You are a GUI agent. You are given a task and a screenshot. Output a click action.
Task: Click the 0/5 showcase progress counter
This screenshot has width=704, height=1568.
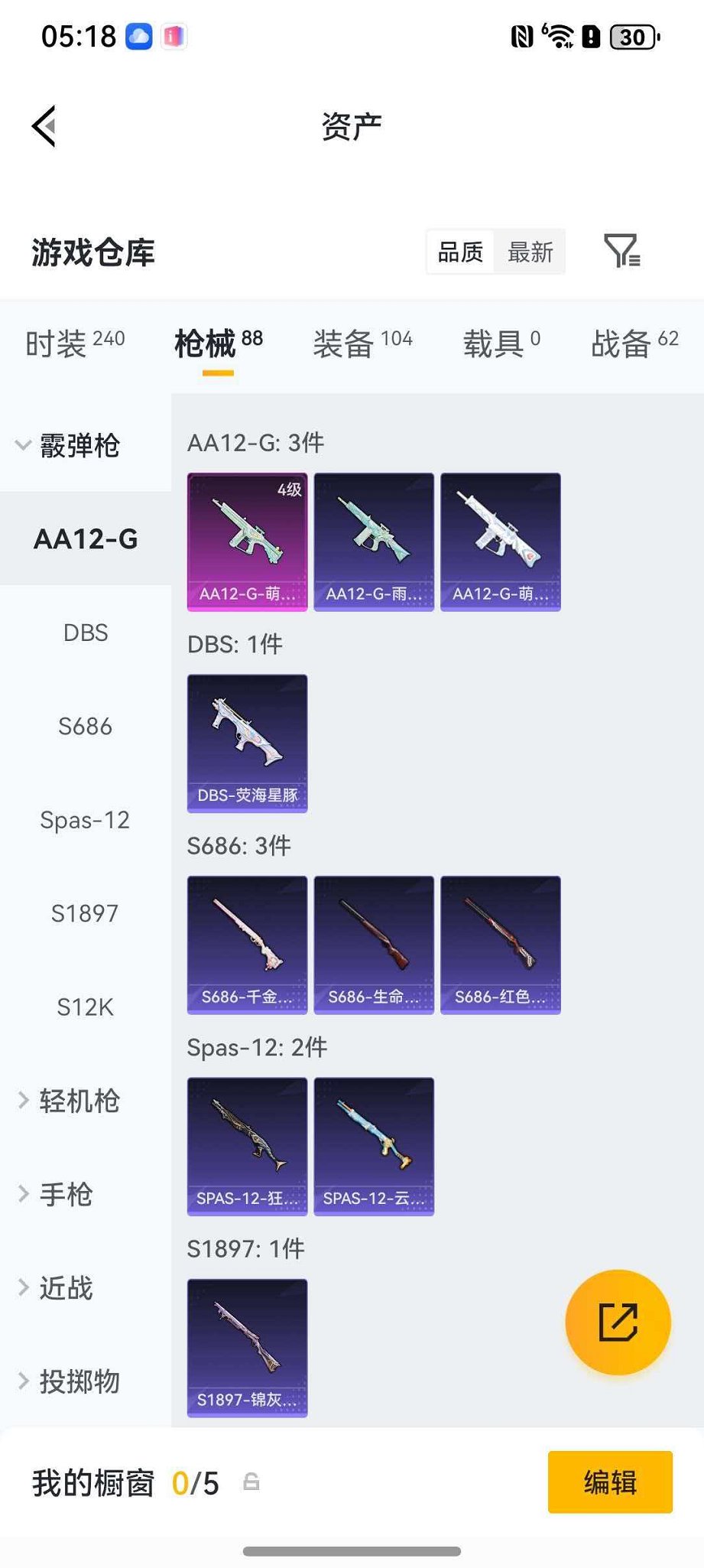(x=196, y=1482)
